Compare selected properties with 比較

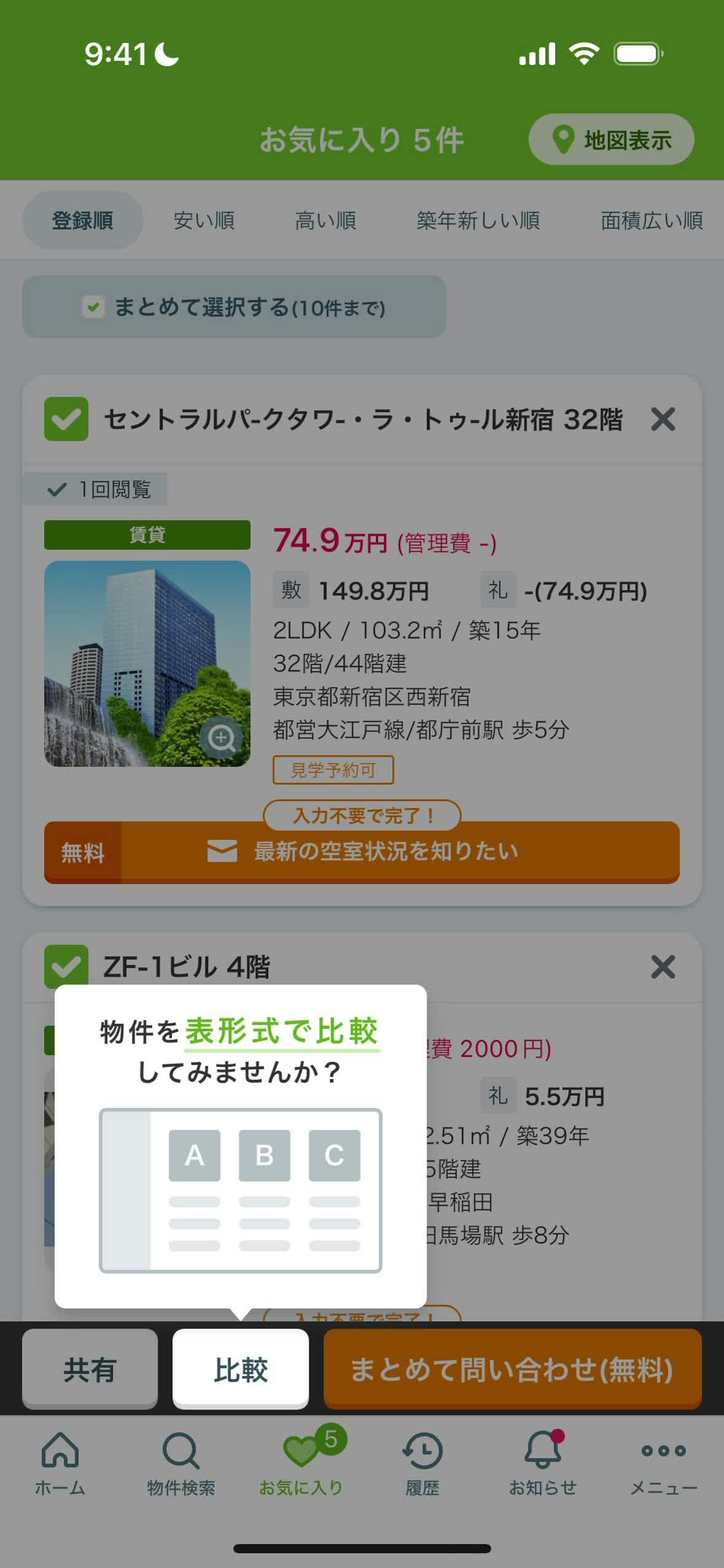240,1369
